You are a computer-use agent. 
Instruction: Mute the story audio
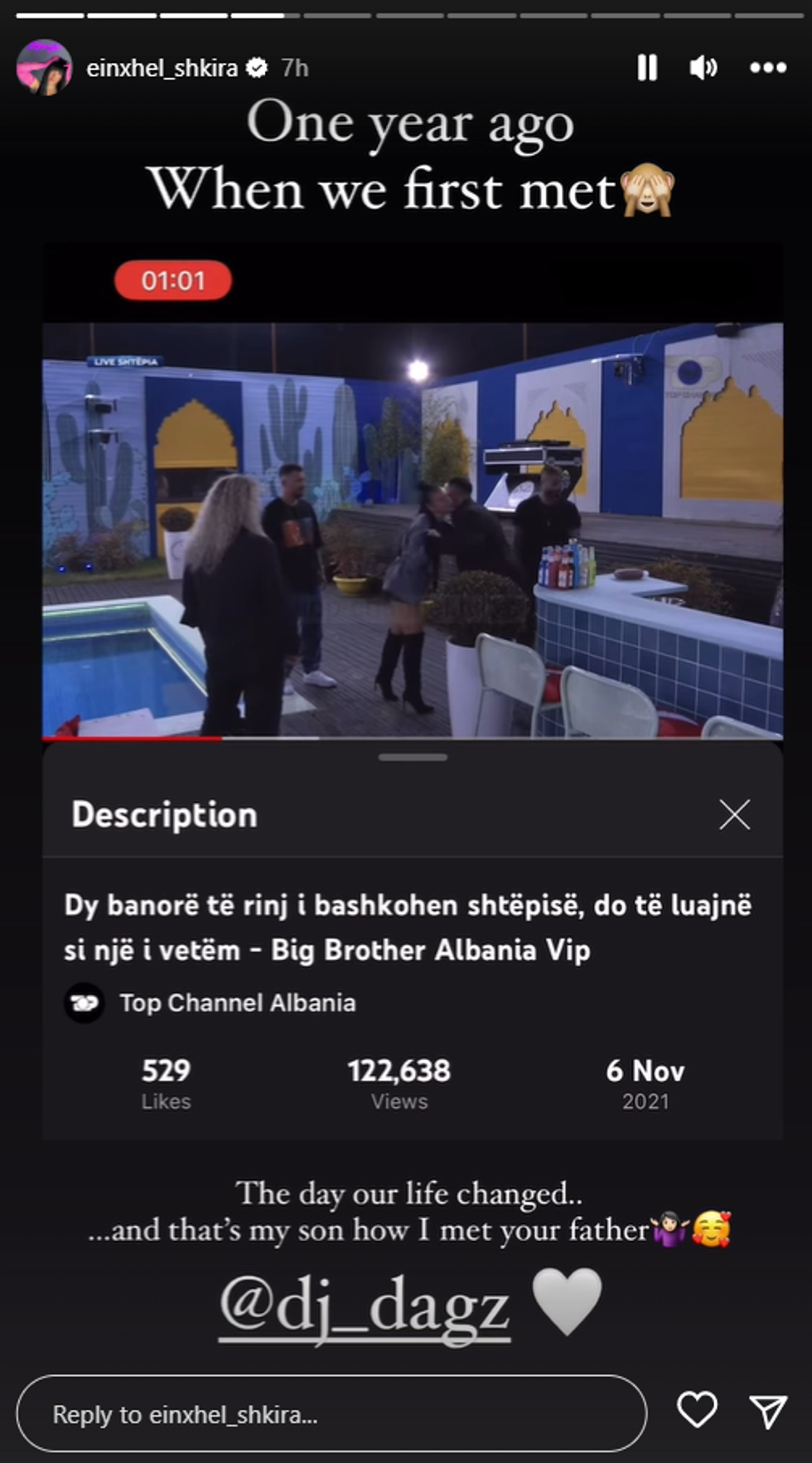pos(703,68)
